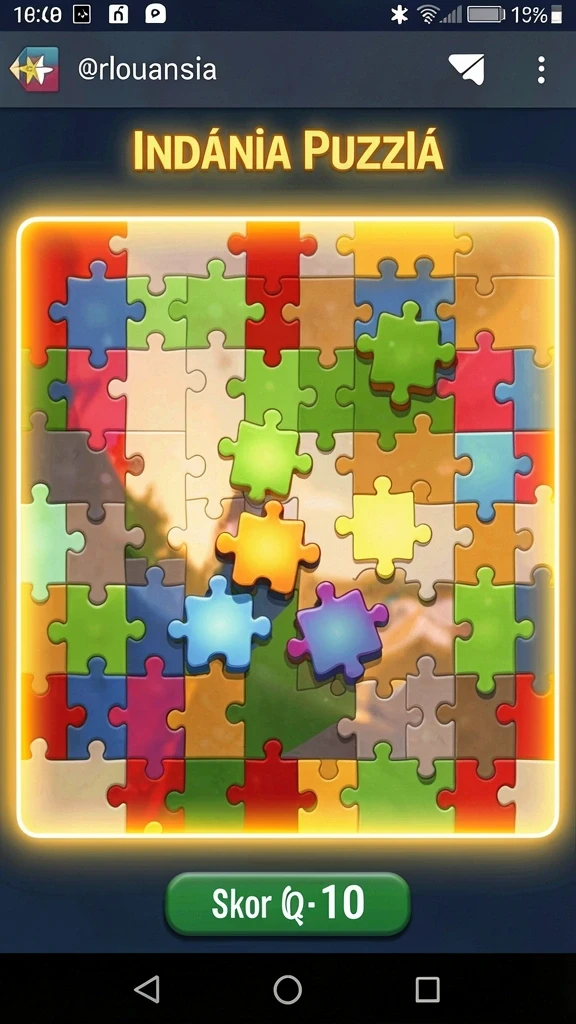Go back with the system back button
Viewport: 576px width, 1024px height.
coord(147,989)
